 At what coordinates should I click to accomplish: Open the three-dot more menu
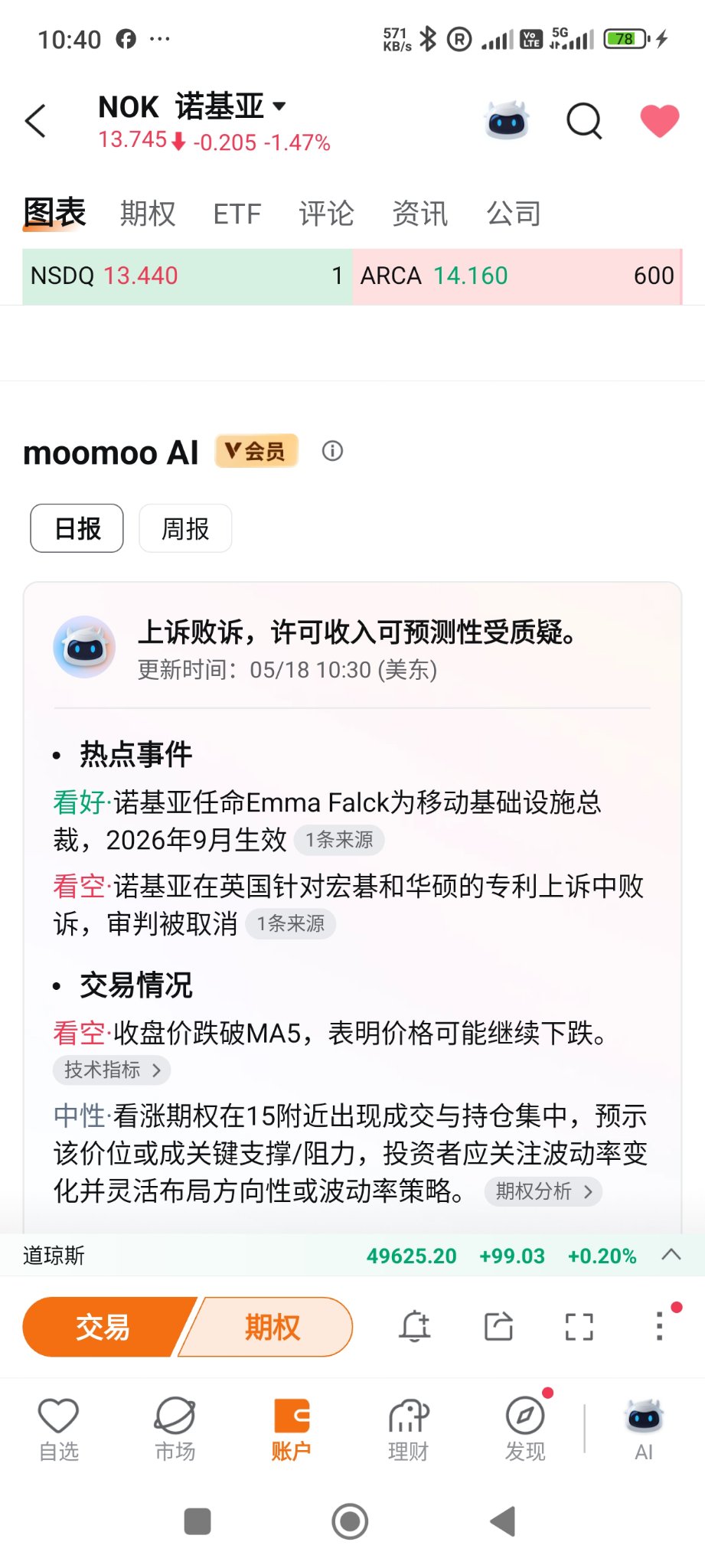pyautogui.click(x=659, y=1327)
